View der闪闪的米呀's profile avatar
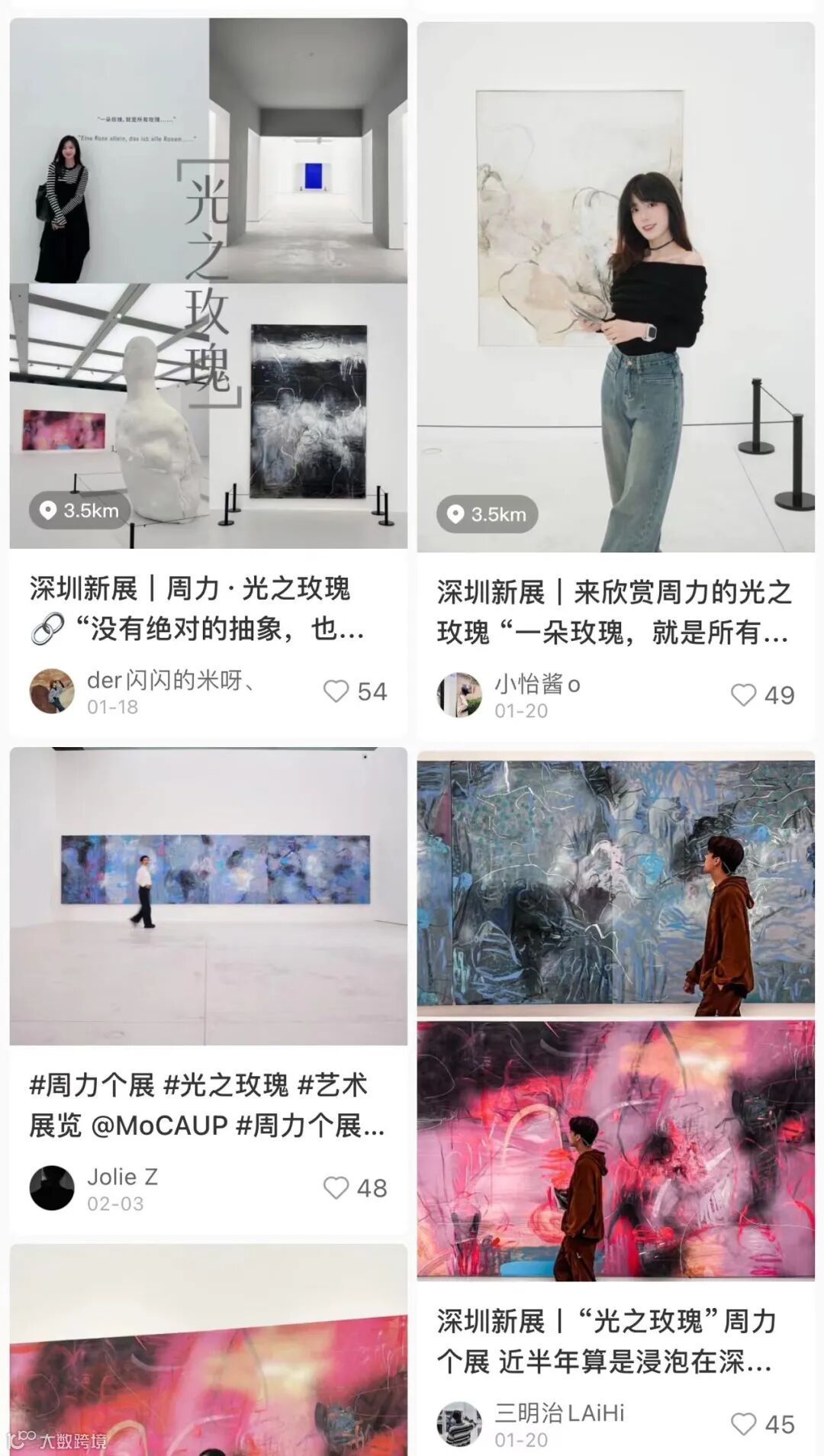The image size is (824, 1456). coord(52,691)
